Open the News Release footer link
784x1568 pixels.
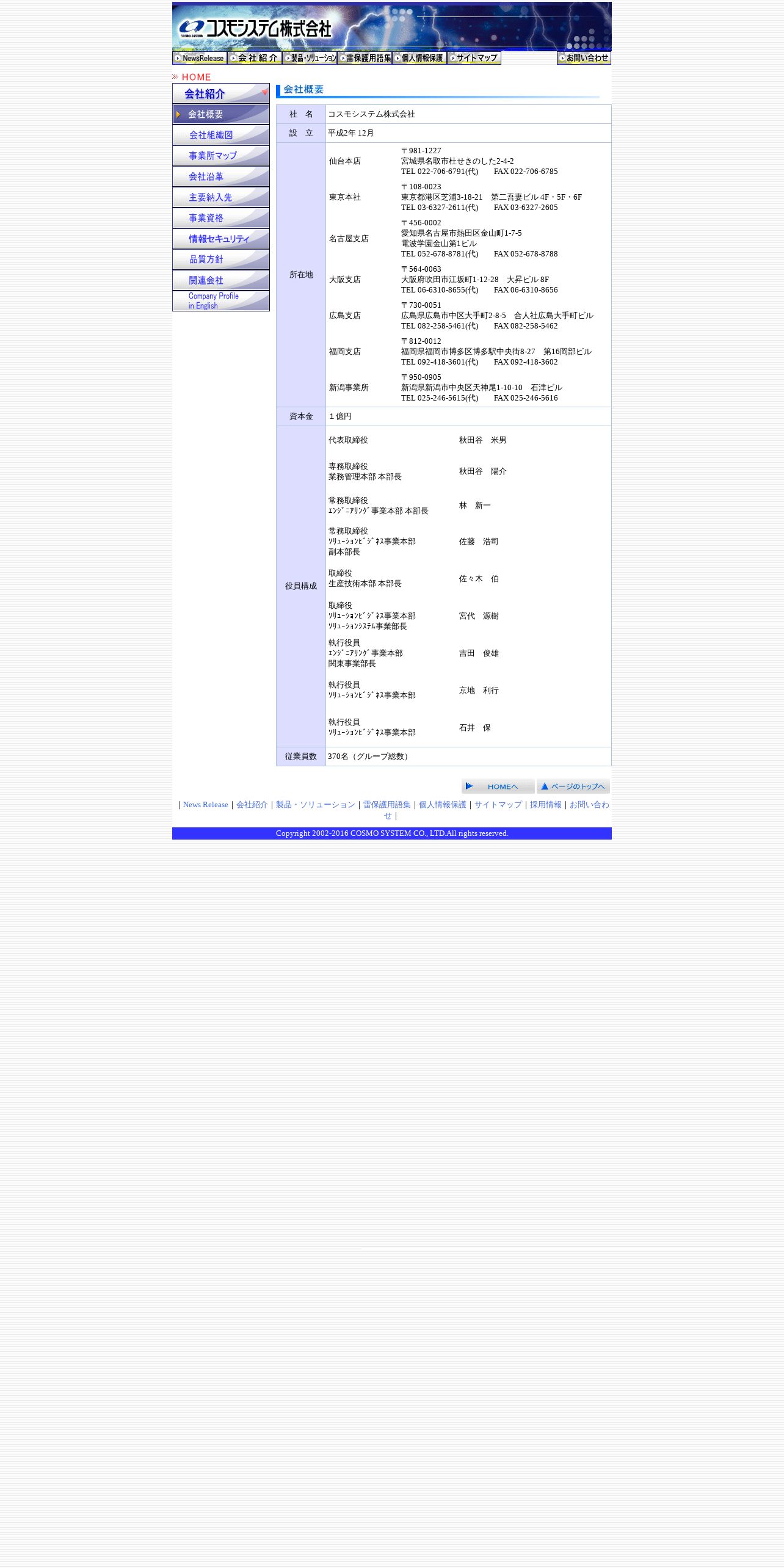(206, 805)
